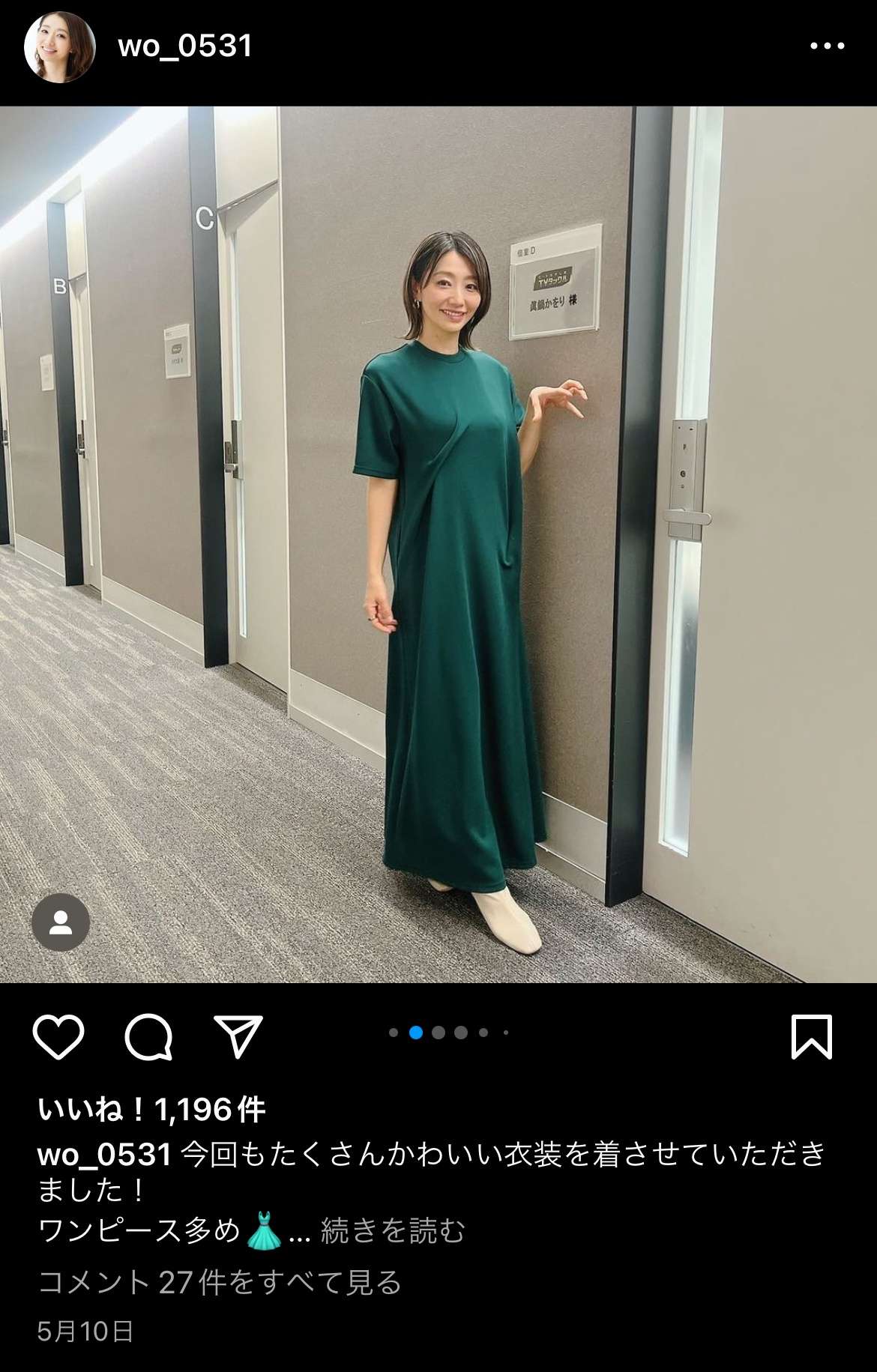The image size is (877, 1372).
Task: Show tagged people on the photo
Action: pos(61,922)
